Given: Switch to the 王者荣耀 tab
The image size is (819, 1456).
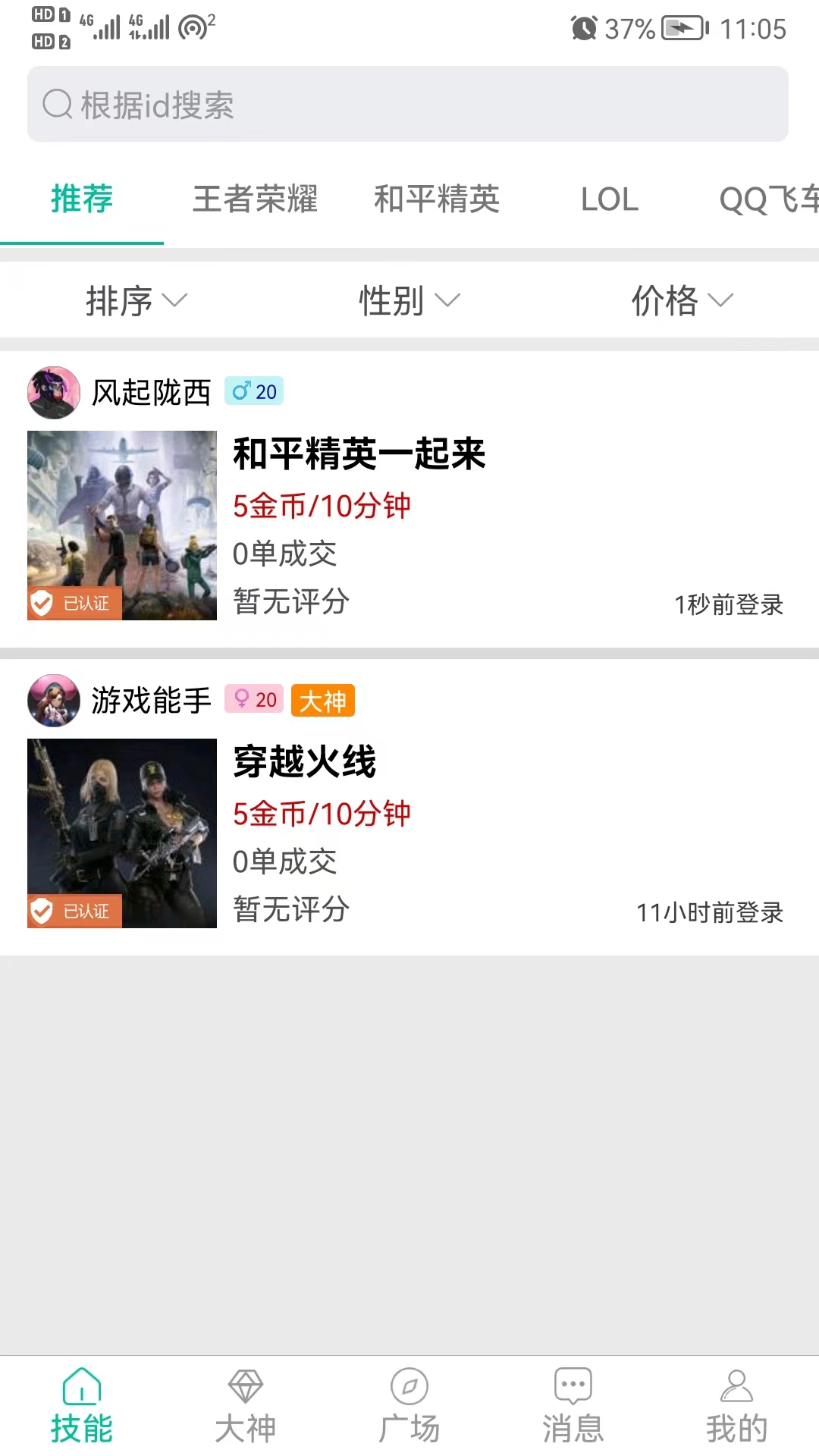Looking at the screenshot, I should pos(256,199).
